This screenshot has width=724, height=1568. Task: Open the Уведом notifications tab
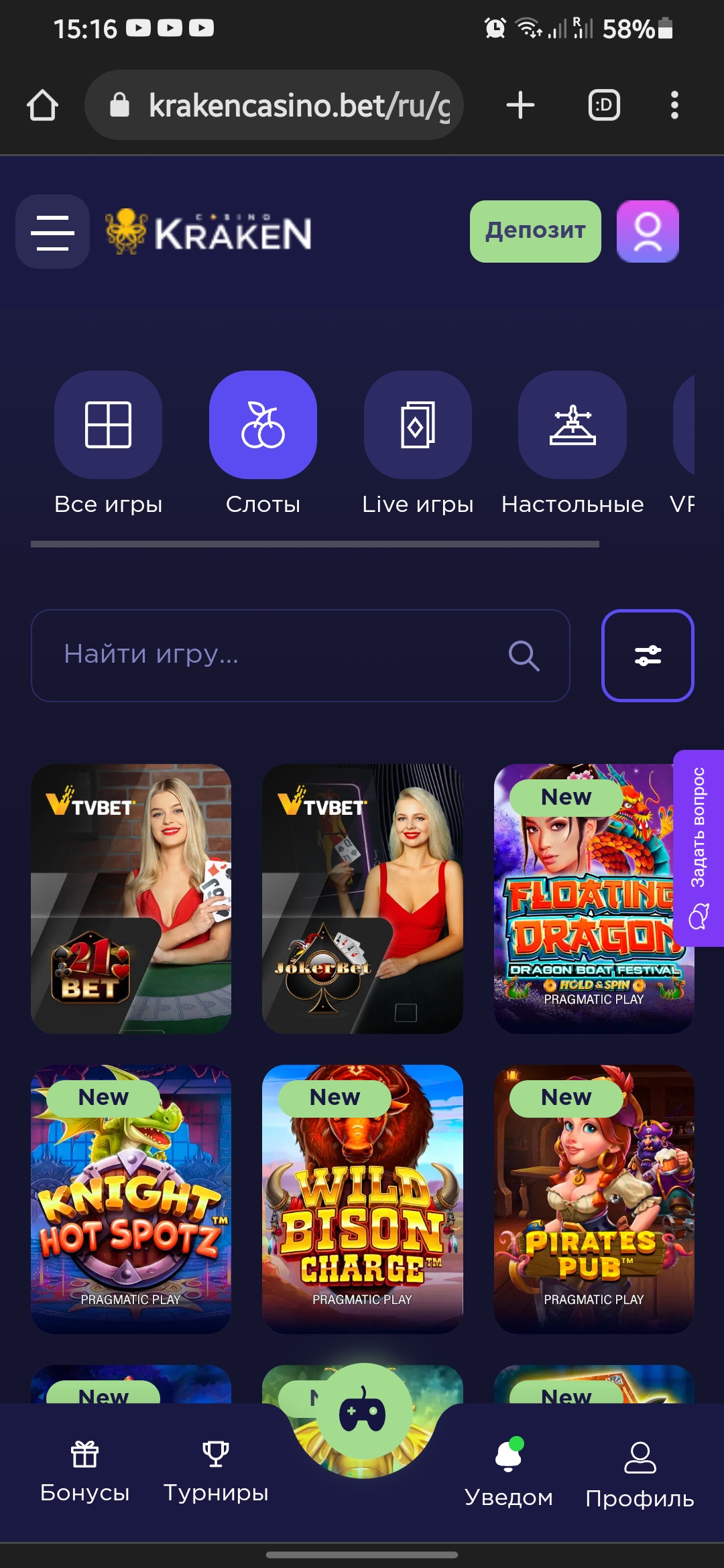[509, 1473]
